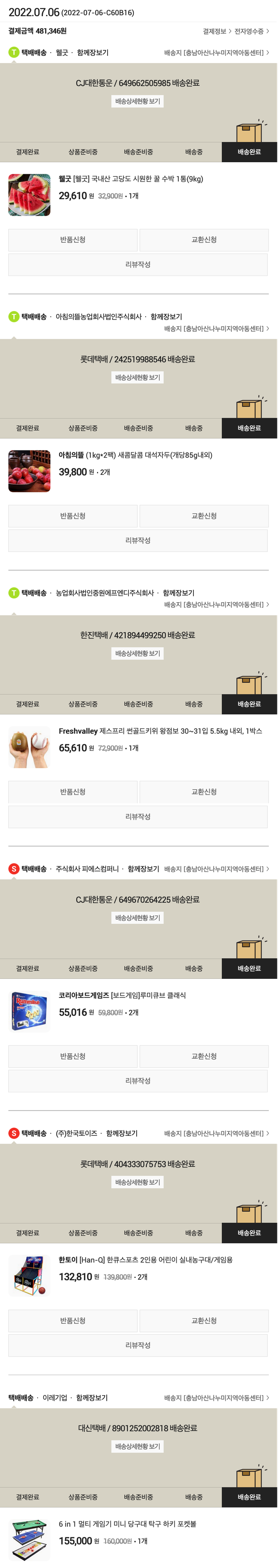The height and width of the screenshot is (1568, 280).
Task: Write a review for 아침의뜰 plums
Action: [x=138, y=541]
